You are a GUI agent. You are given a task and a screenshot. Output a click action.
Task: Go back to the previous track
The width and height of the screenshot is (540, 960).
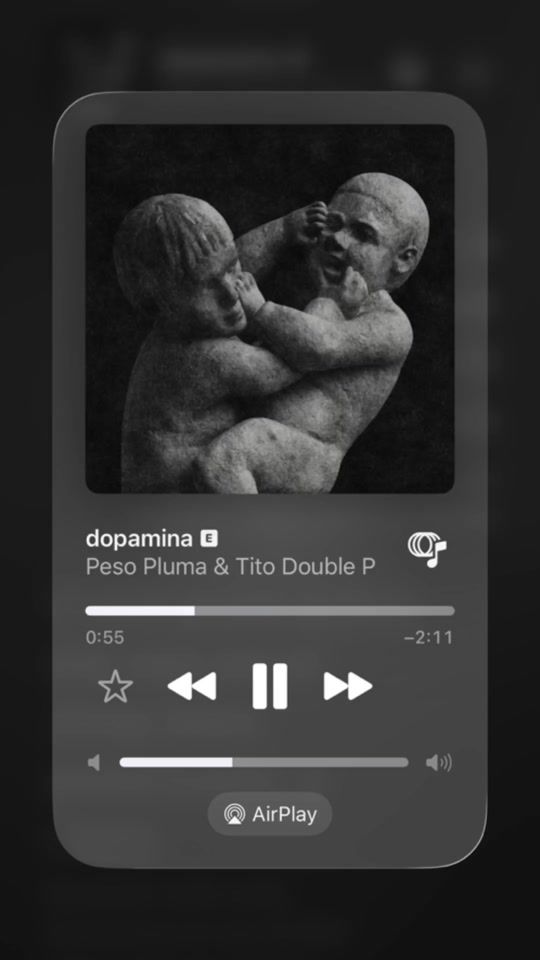click(192, 686)
